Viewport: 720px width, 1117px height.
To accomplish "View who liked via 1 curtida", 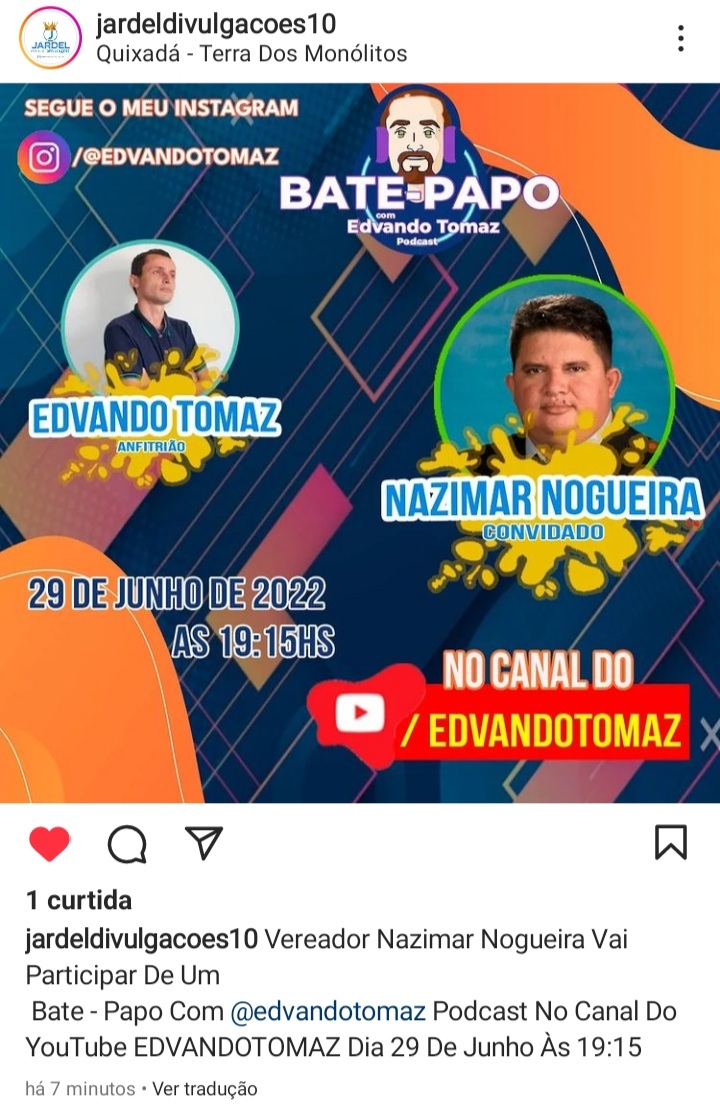I will pos(79,900).
